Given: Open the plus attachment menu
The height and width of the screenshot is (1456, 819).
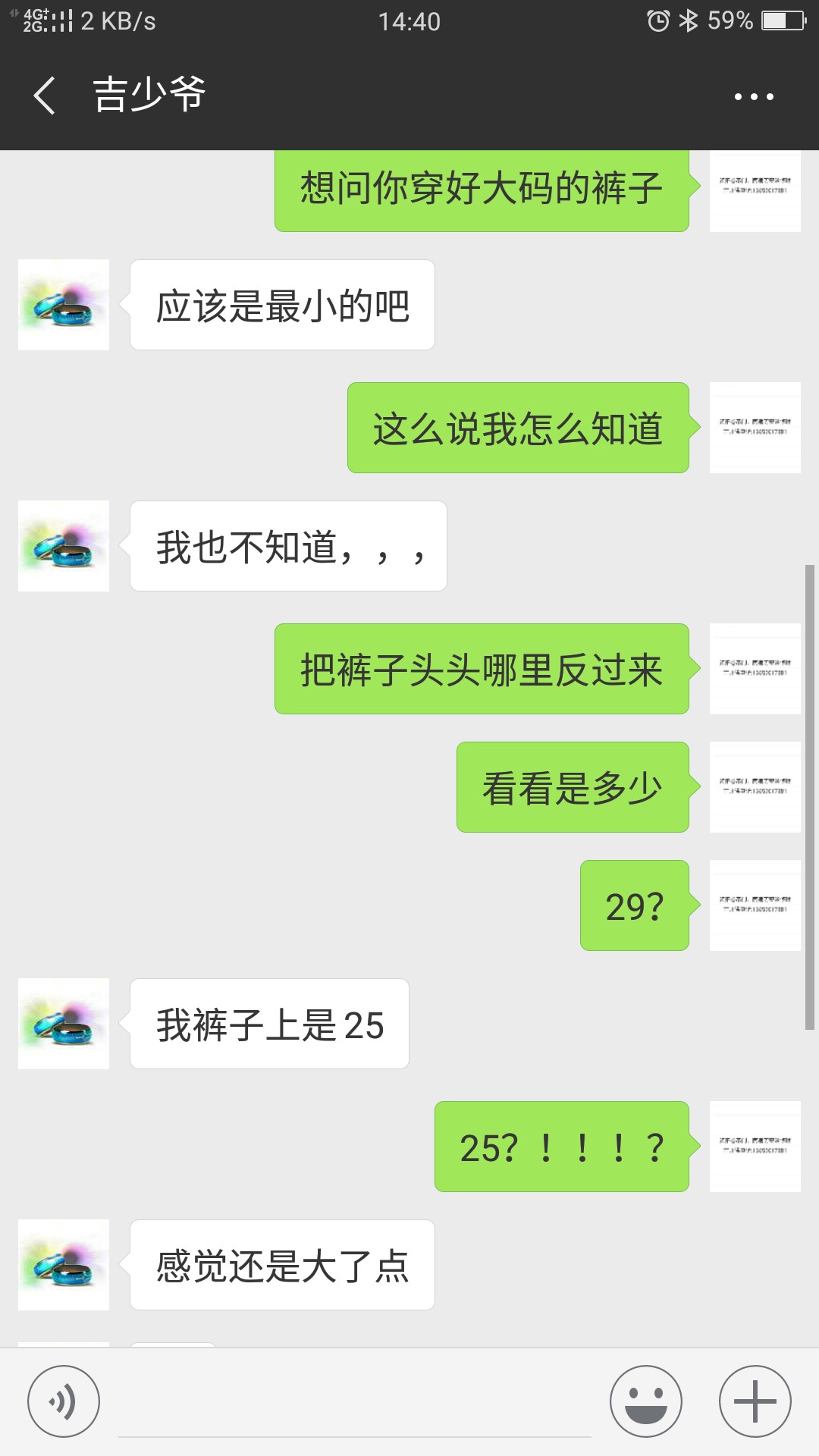Looking at the screenshot, I should click(x=755, y=1401).
